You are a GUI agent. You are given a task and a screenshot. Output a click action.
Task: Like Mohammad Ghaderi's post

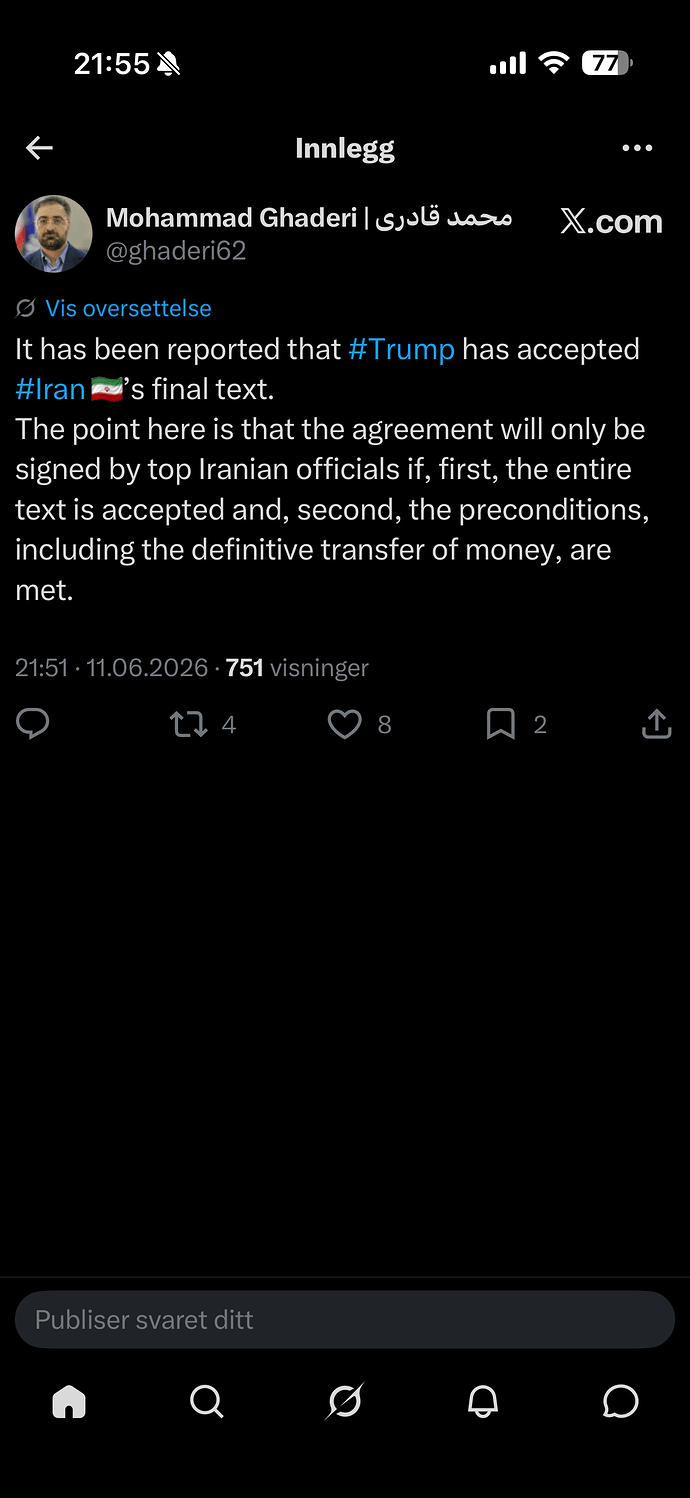tap(344, 724)
